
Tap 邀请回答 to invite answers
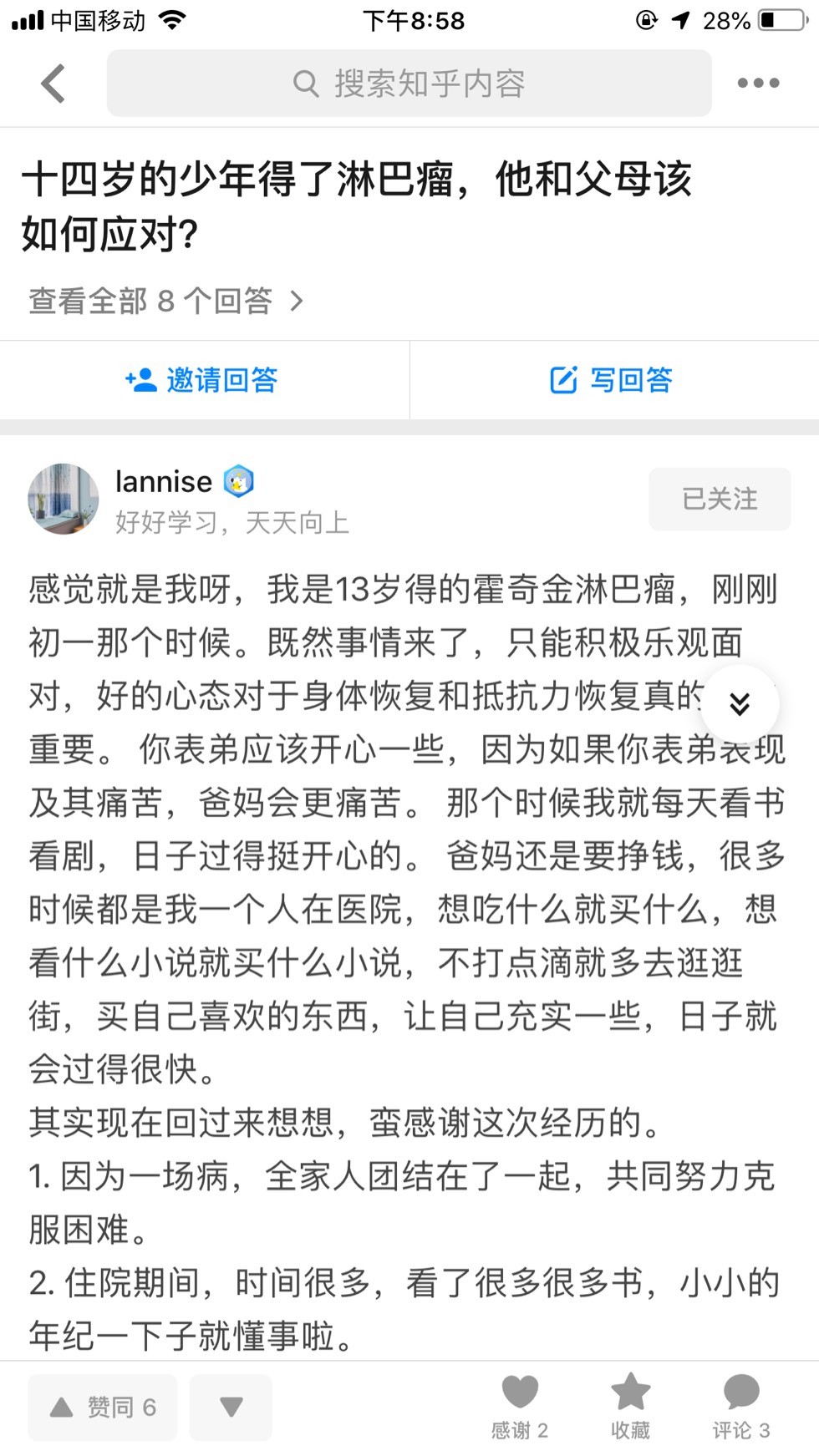pyautogui.click(x=203, y=380)
